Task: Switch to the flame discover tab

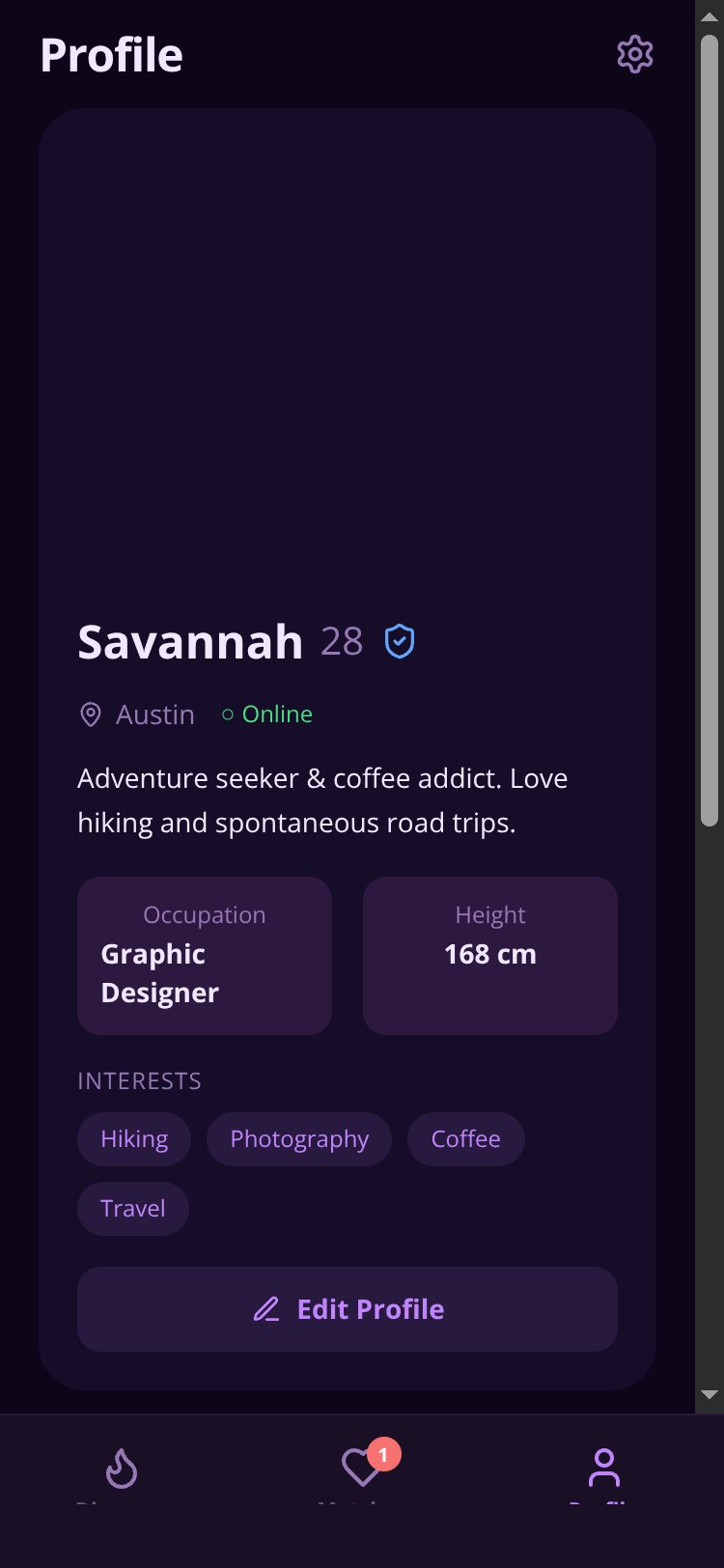Action: 121,1470
